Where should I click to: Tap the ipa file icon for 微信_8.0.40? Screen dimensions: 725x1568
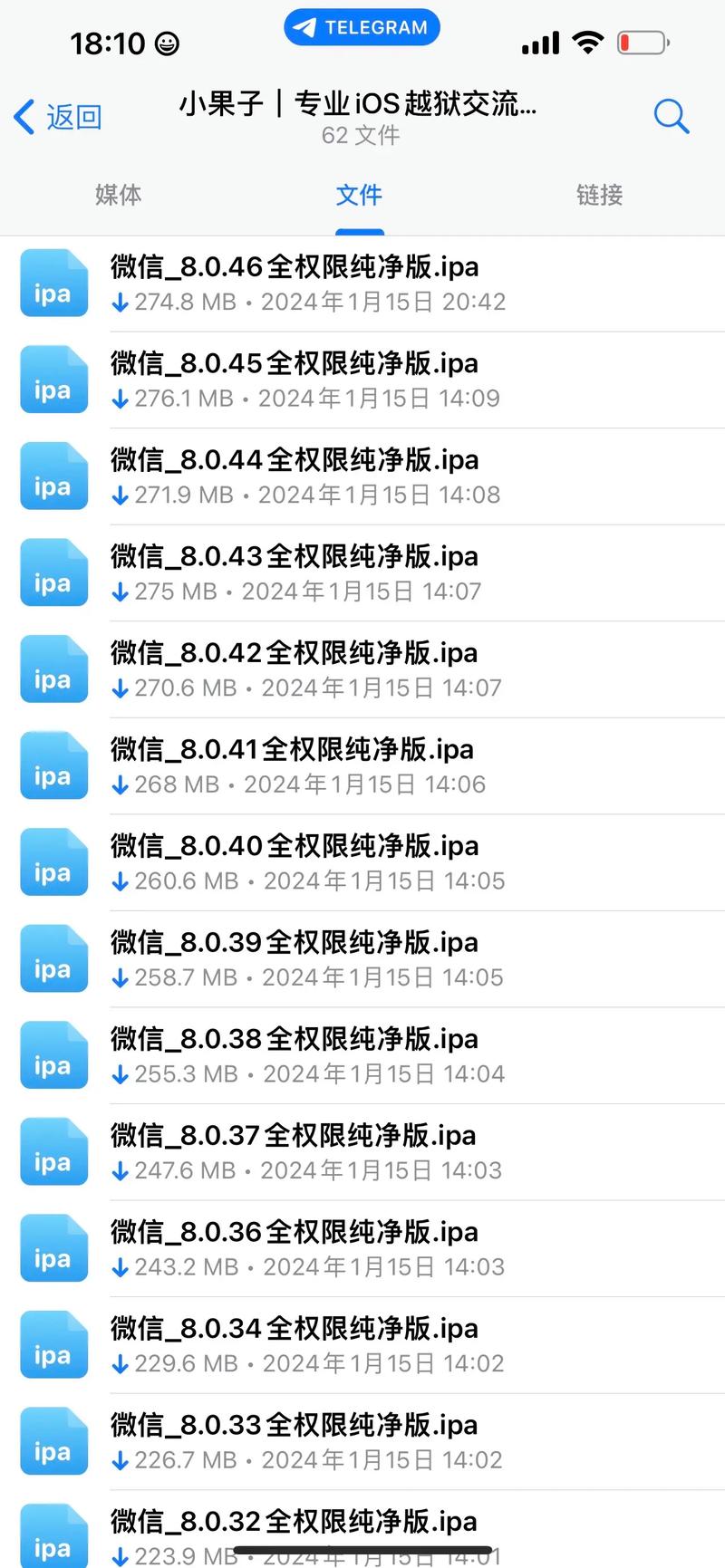pyautogui.click(x=53, y=861)
